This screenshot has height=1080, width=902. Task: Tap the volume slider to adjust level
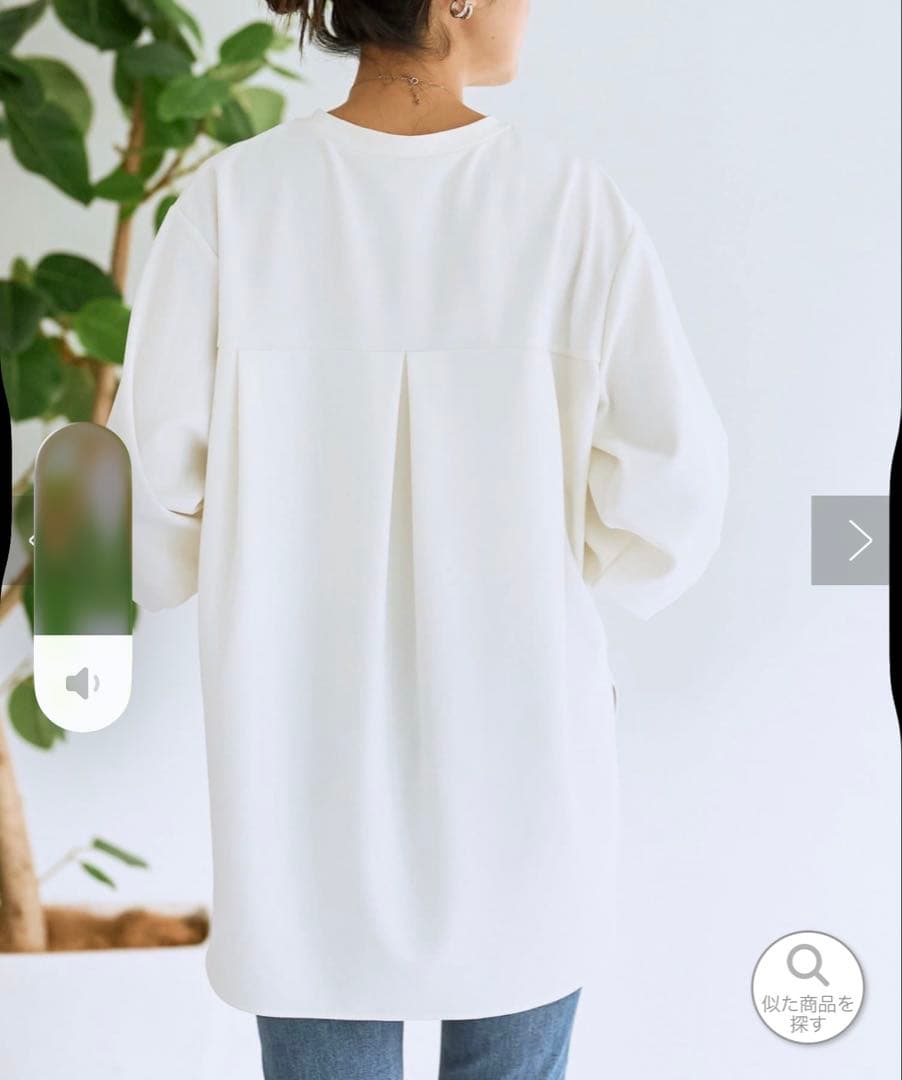[x=82, y=530]
